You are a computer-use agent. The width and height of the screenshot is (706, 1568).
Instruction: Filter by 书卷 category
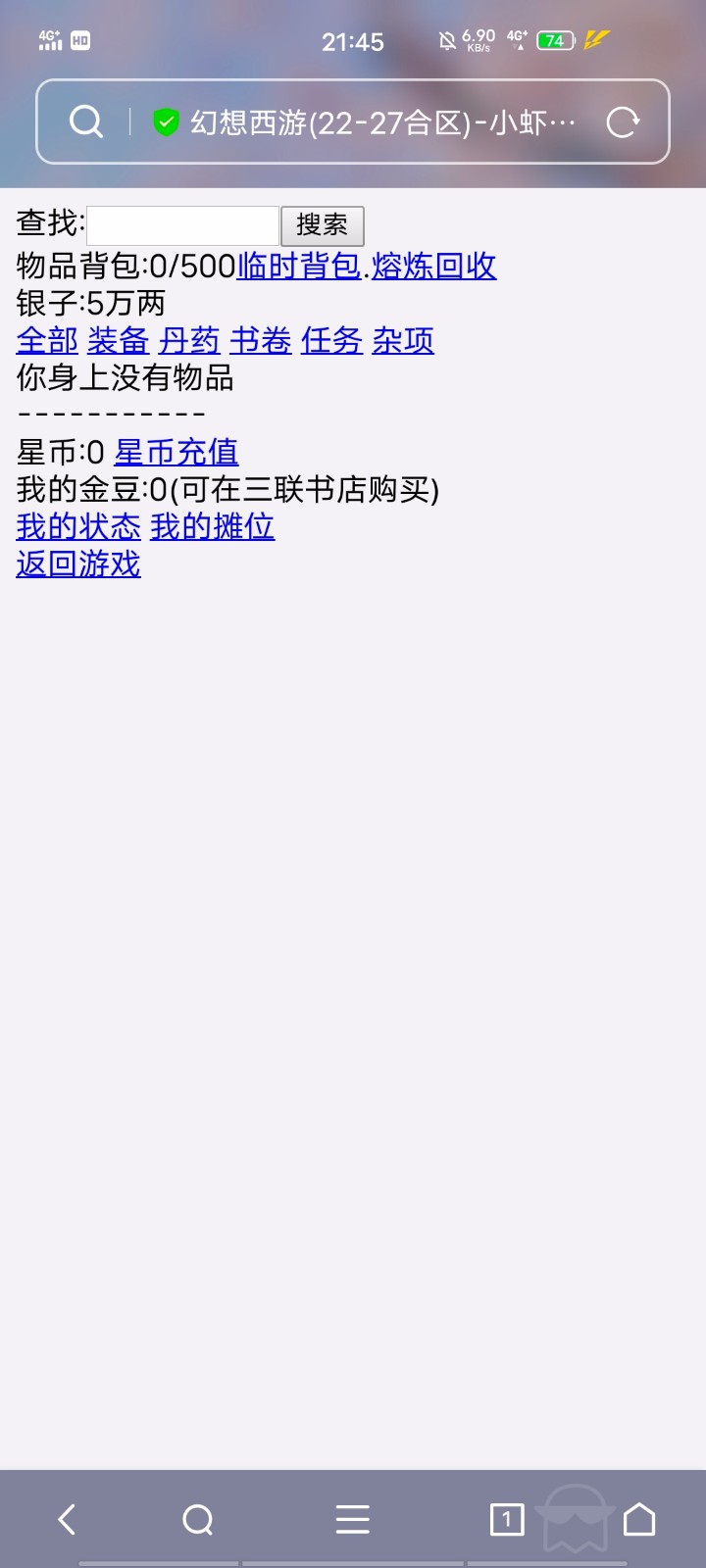260,340
